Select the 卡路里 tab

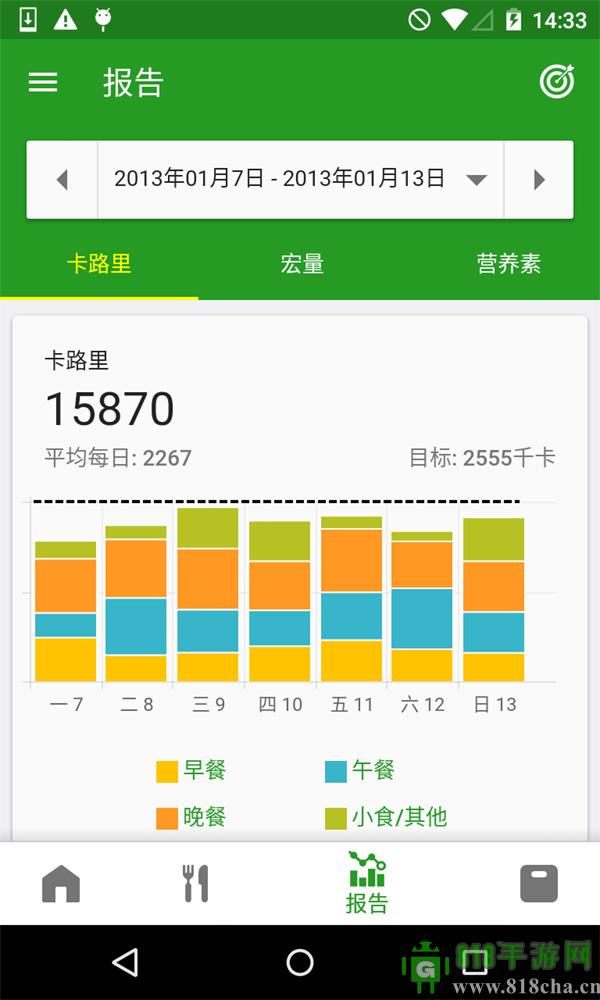click(99, 265)
